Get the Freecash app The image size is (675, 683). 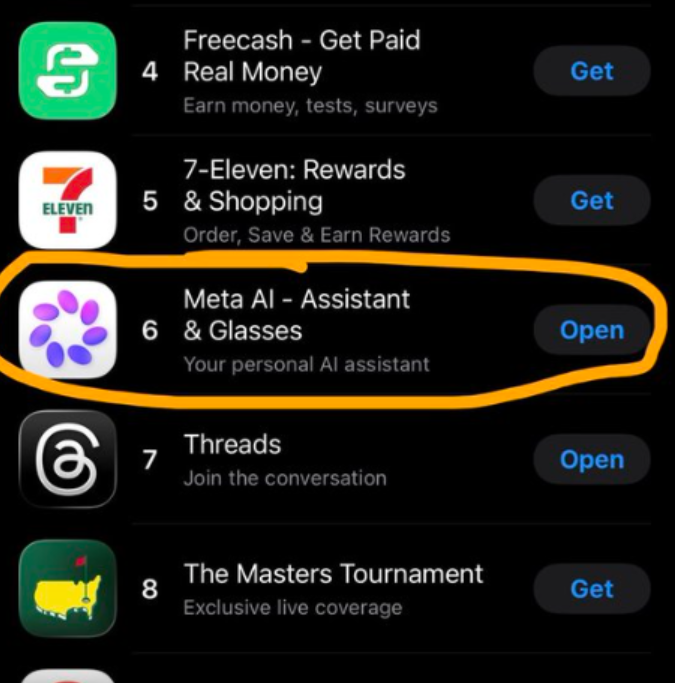coord(591,72)
